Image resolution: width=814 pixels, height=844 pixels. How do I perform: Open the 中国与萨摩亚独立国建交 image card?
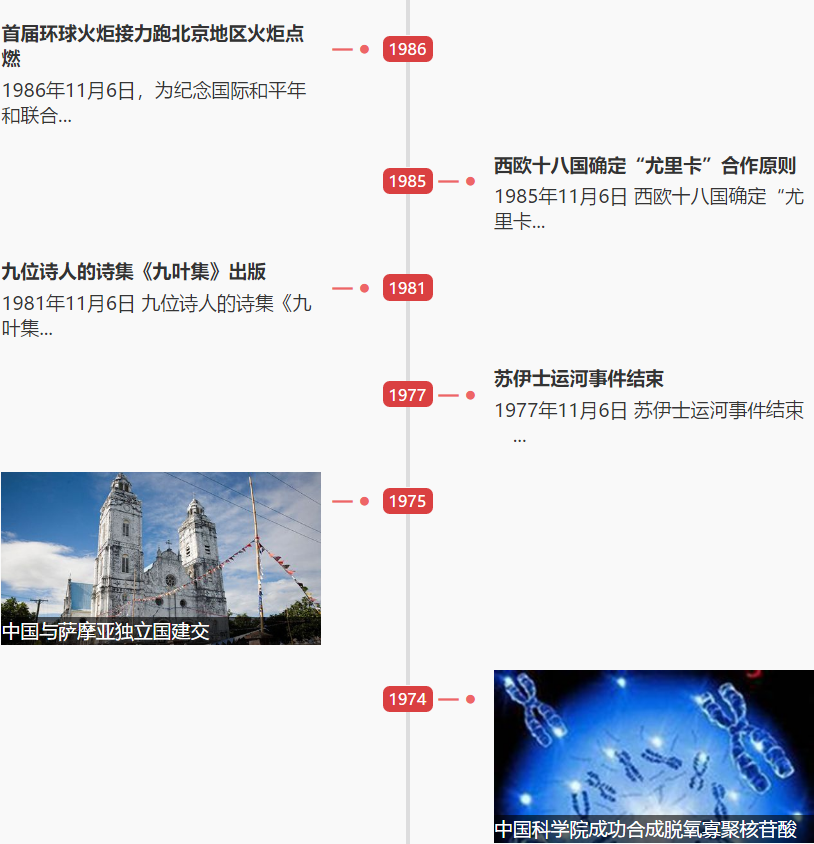(x=160, y=558)
